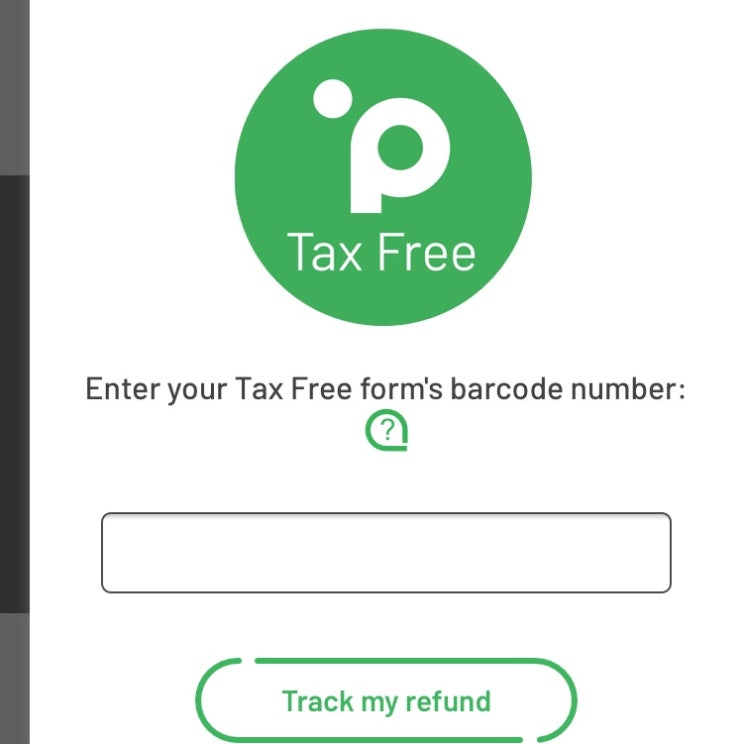The image size is (743, 744).
Task: Select the Track my refund label text
Action: click(387, 700)
